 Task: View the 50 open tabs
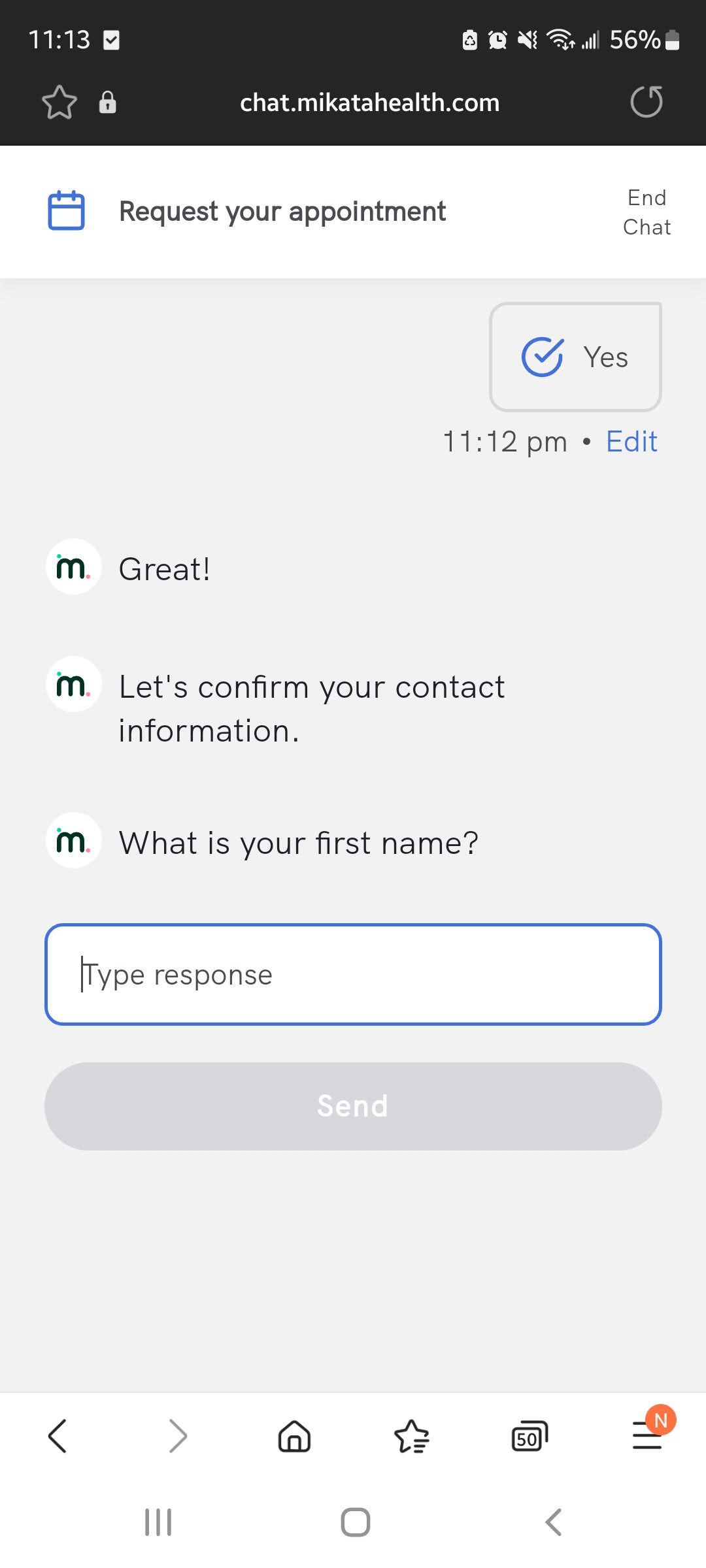coord(529,1435)
